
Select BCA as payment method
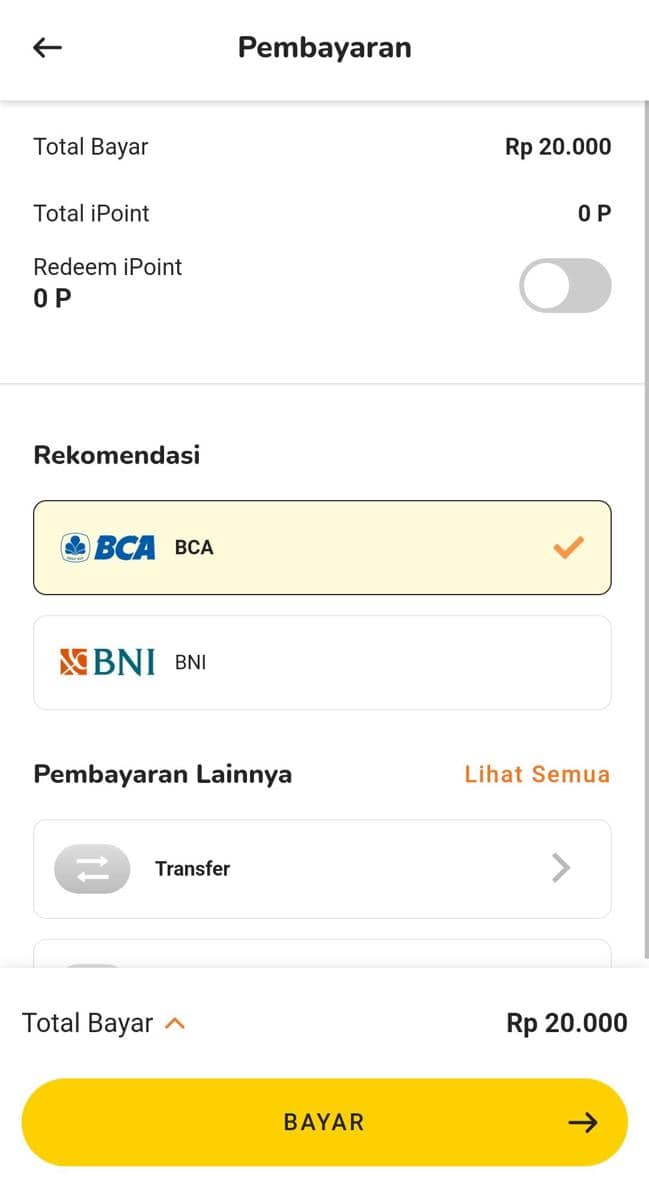tap(322, 548)
